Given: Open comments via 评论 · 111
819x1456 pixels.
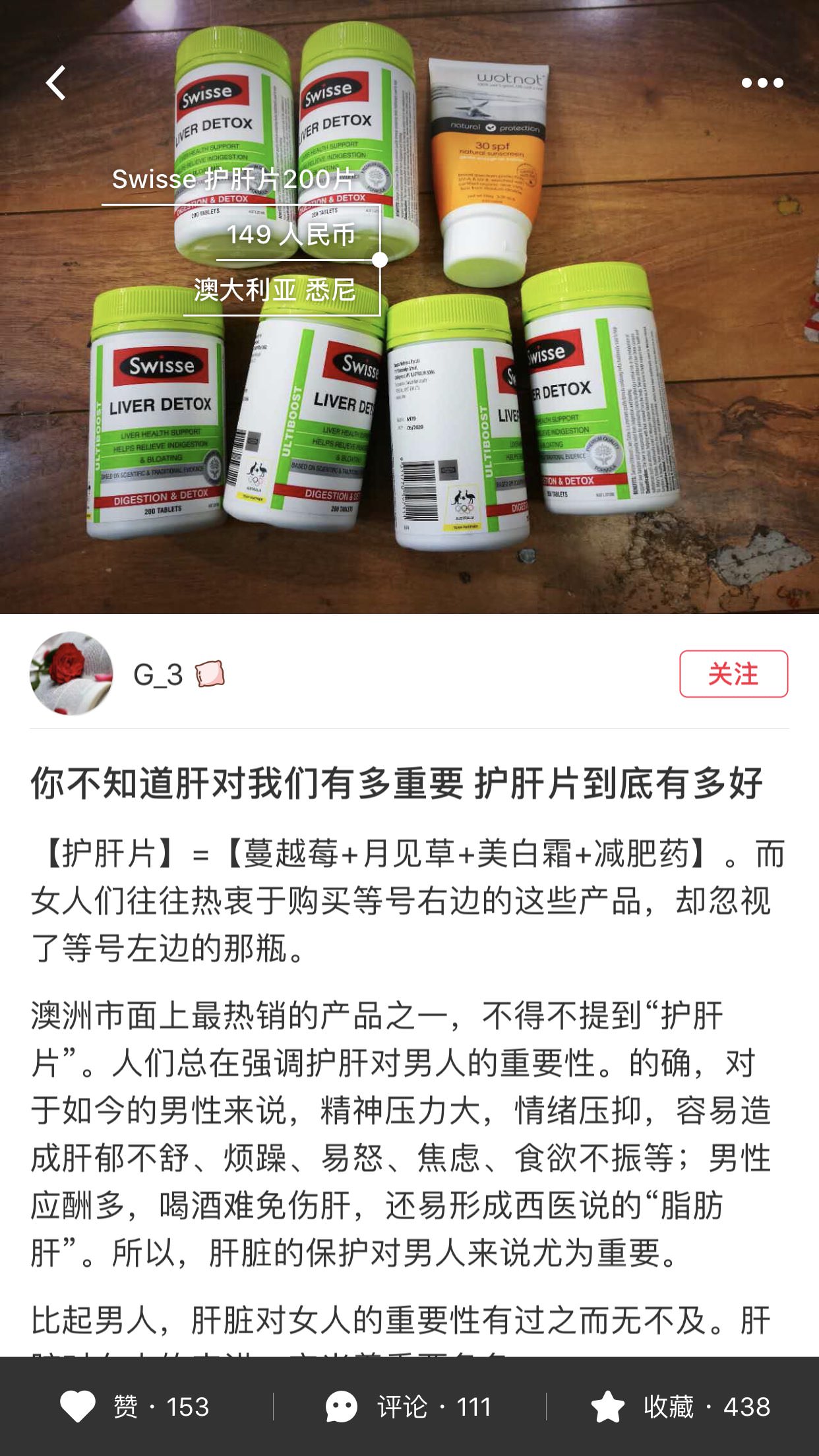Looking at the screenshot, I should pos(409,1406).
